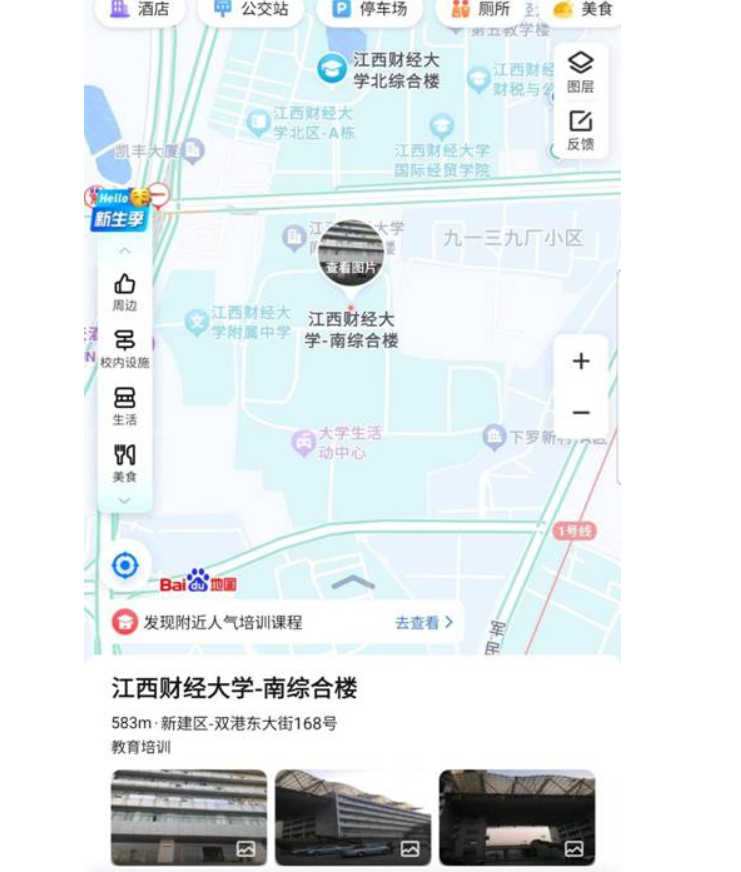Zoom in with the plus button
The height and width of the screenshot is (872, 741).
click(x=581, y=362)
